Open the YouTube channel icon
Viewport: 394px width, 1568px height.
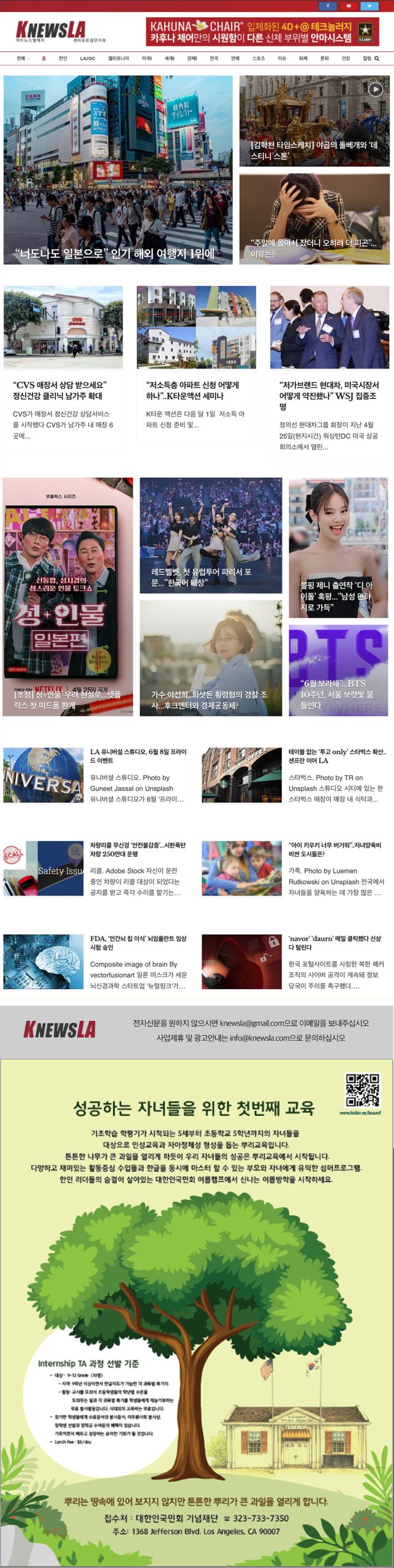(x=348, y=6)
